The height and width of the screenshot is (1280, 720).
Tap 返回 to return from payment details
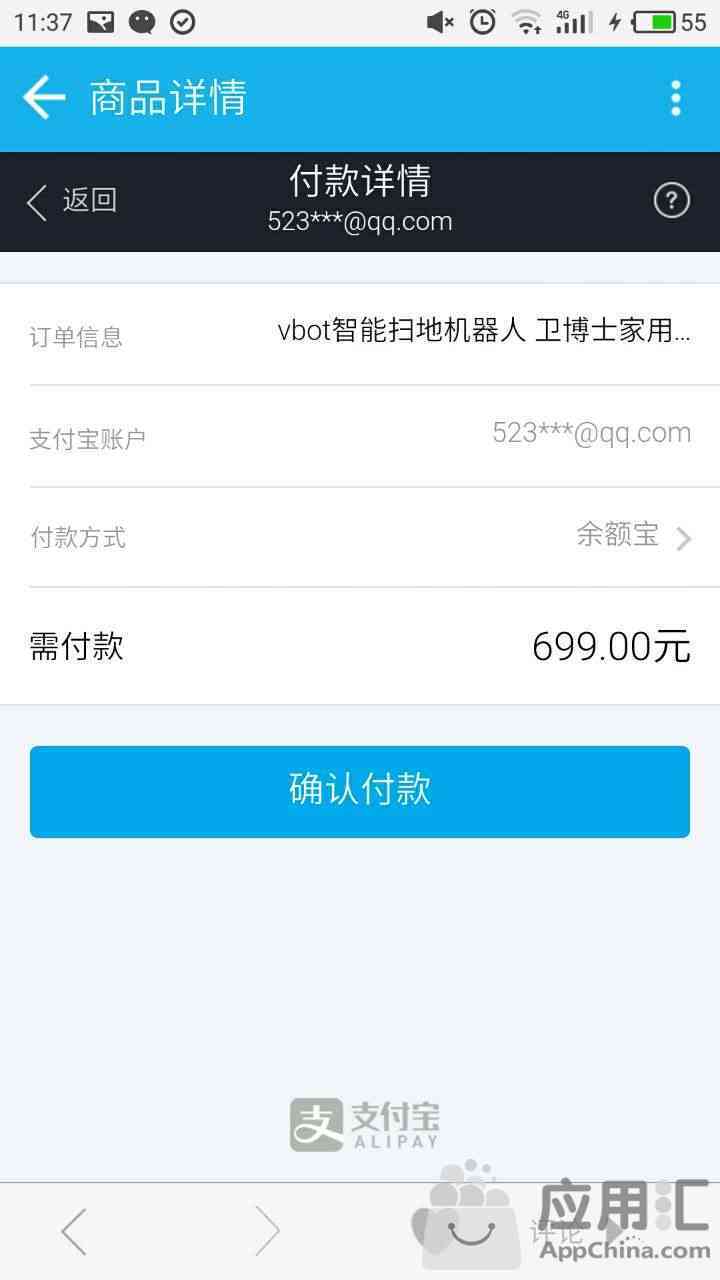(71, 201)
